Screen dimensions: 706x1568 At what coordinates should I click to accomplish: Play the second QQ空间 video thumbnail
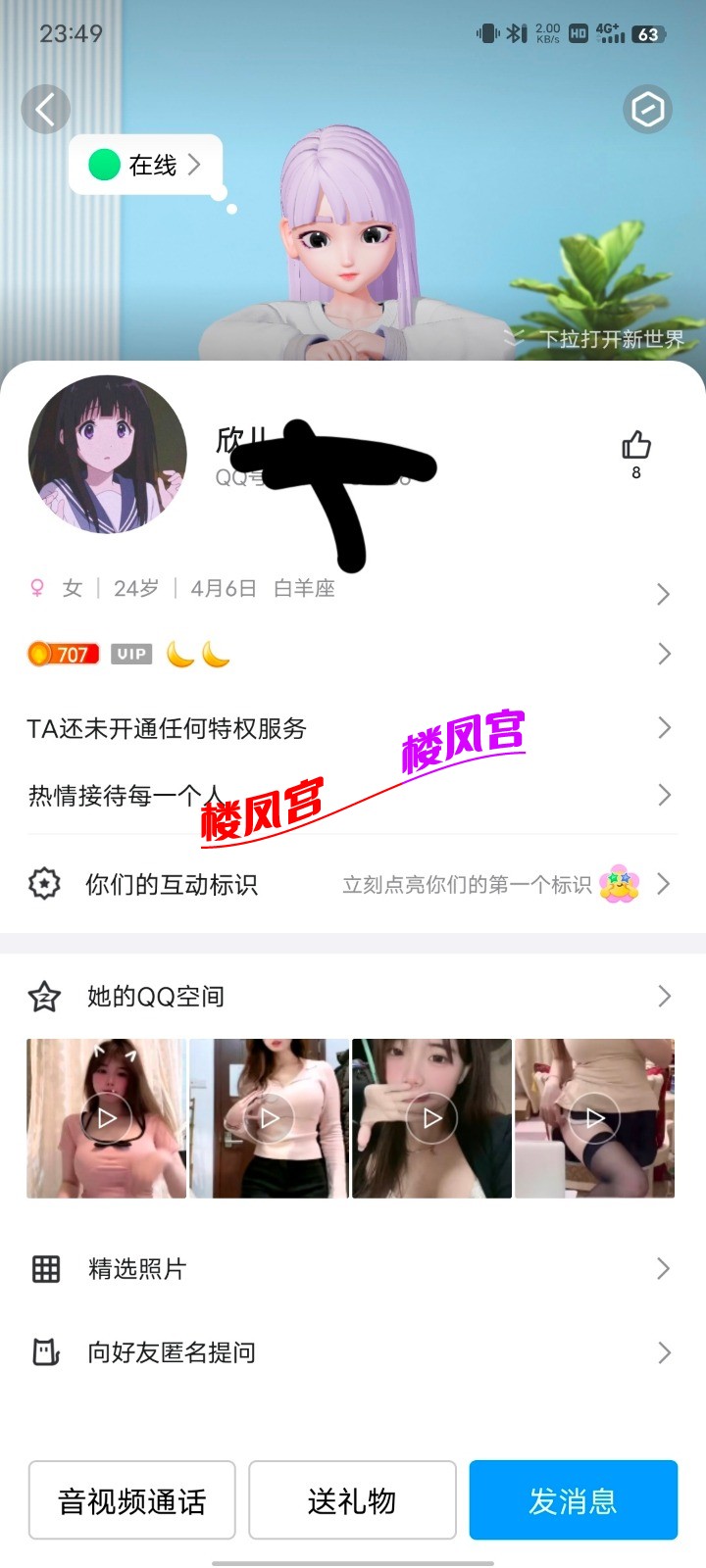tap(269, 1118)
